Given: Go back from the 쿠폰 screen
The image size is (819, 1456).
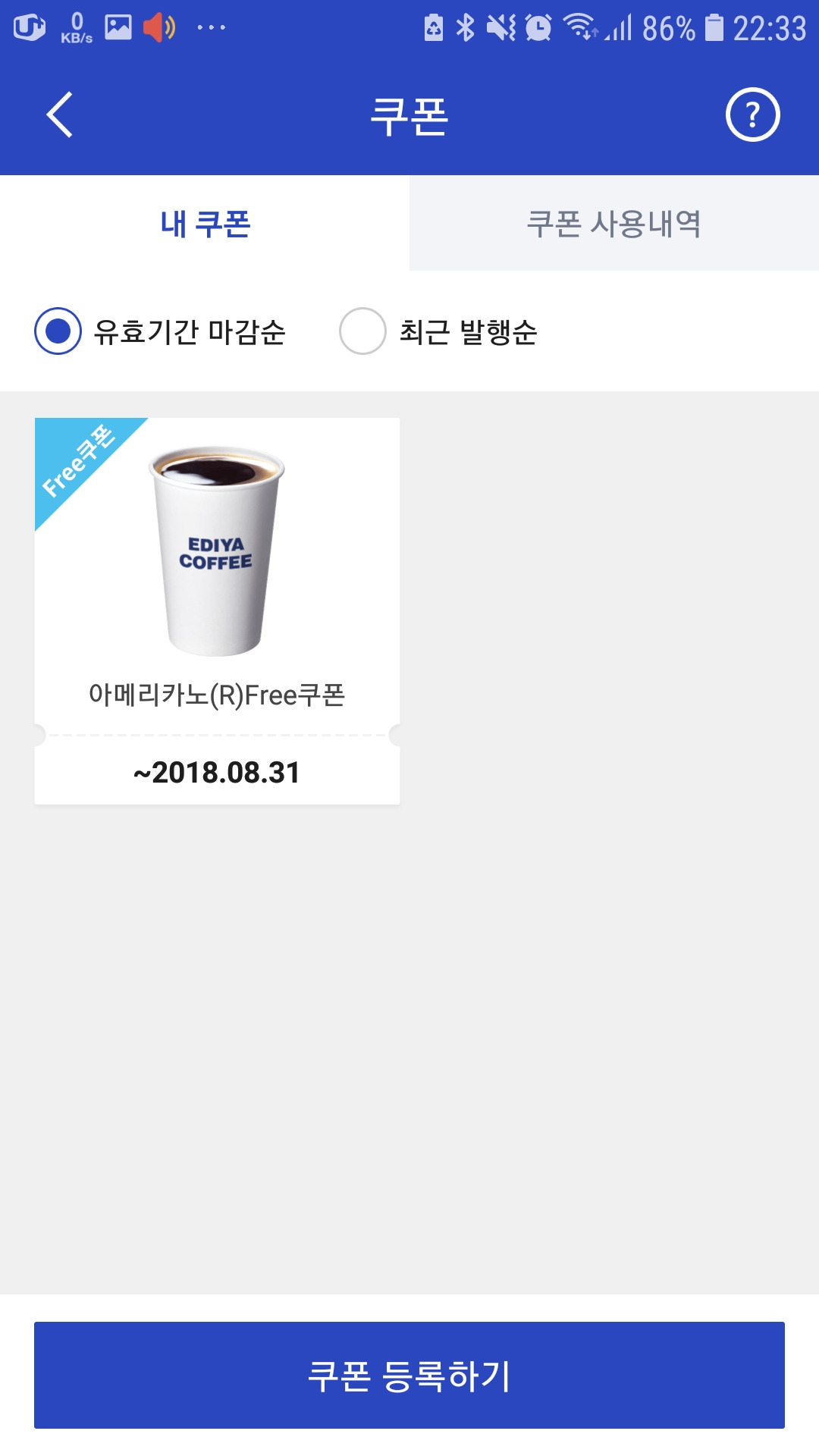Looking at the screenshot, I should tap(59, 115).
